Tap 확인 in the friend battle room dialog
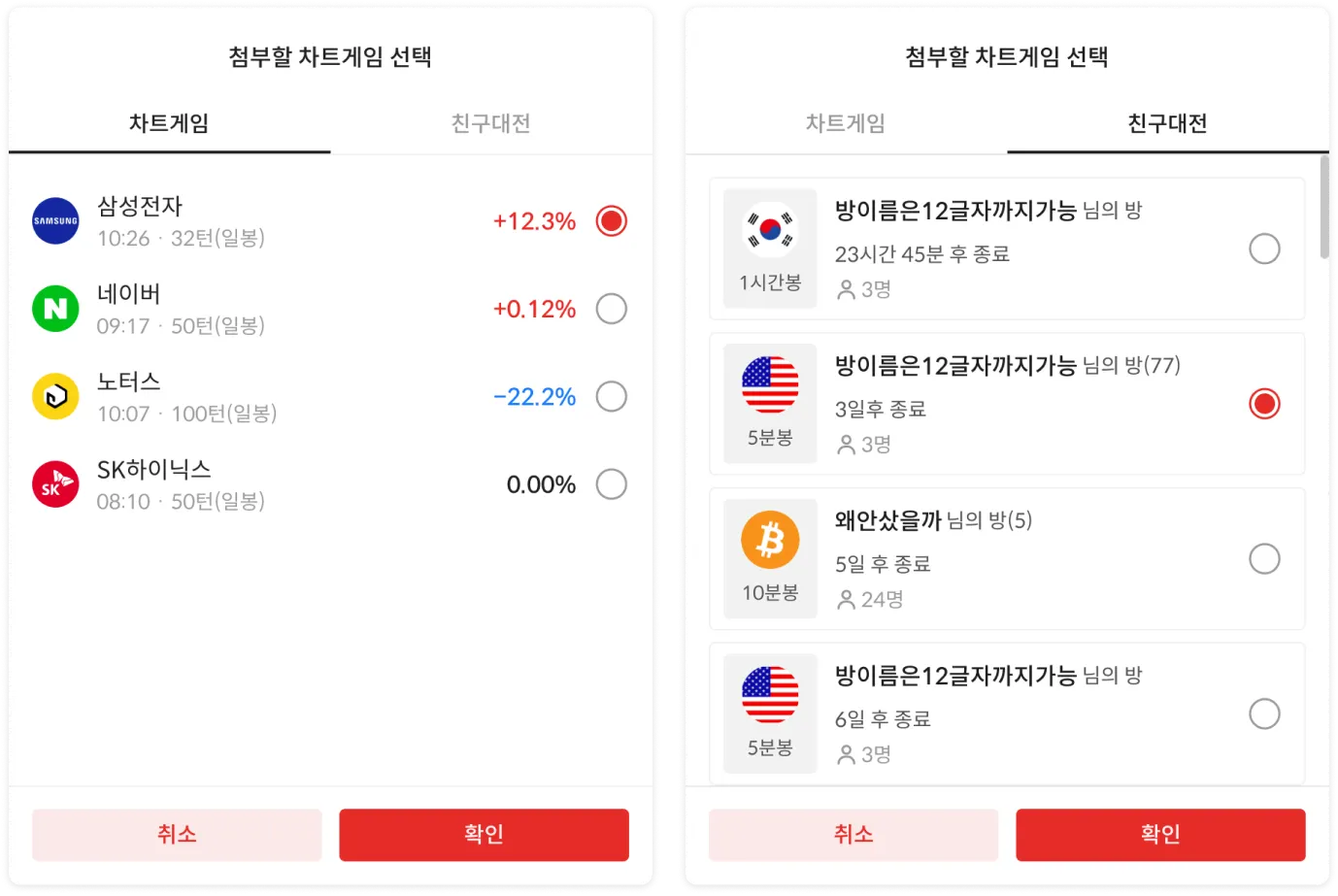 pyautogui.click(x=1160, y=835)
